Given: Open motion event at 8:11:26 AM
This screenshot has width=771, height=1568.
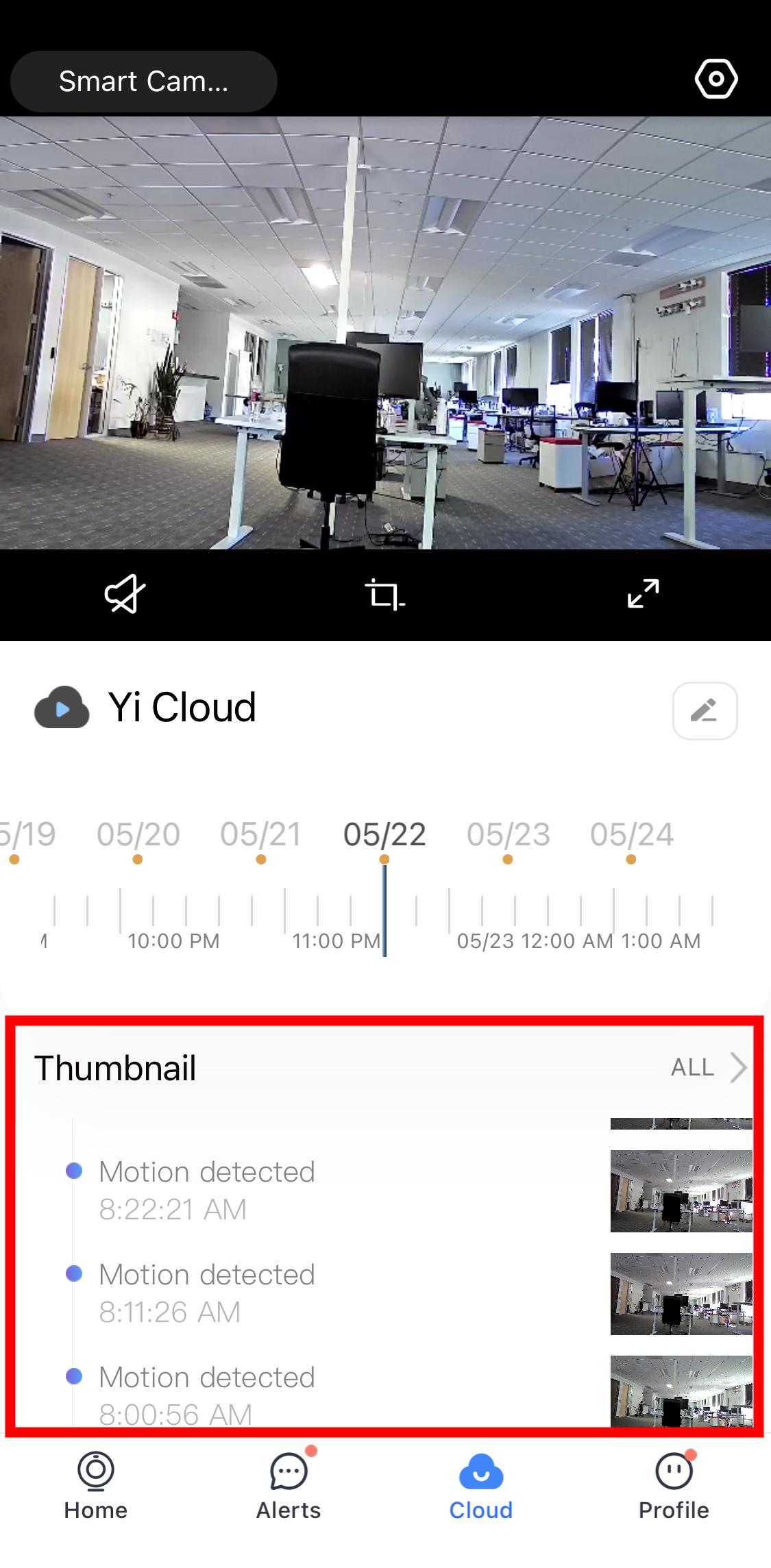Looking at the screenshot, I should [x=206, y=1293].
